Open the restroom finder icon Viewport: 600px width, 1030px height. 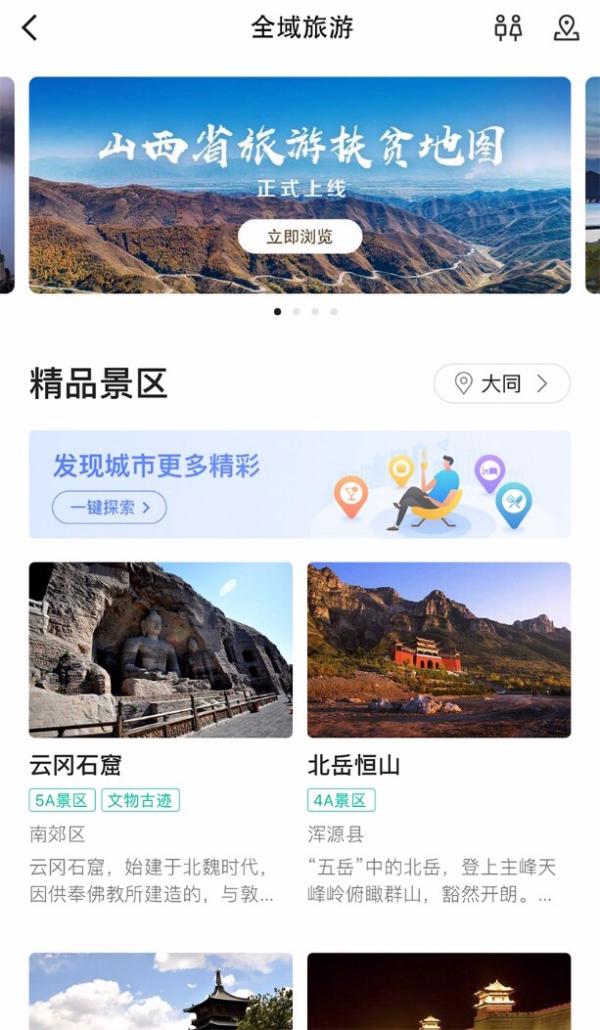coord(508,28)
